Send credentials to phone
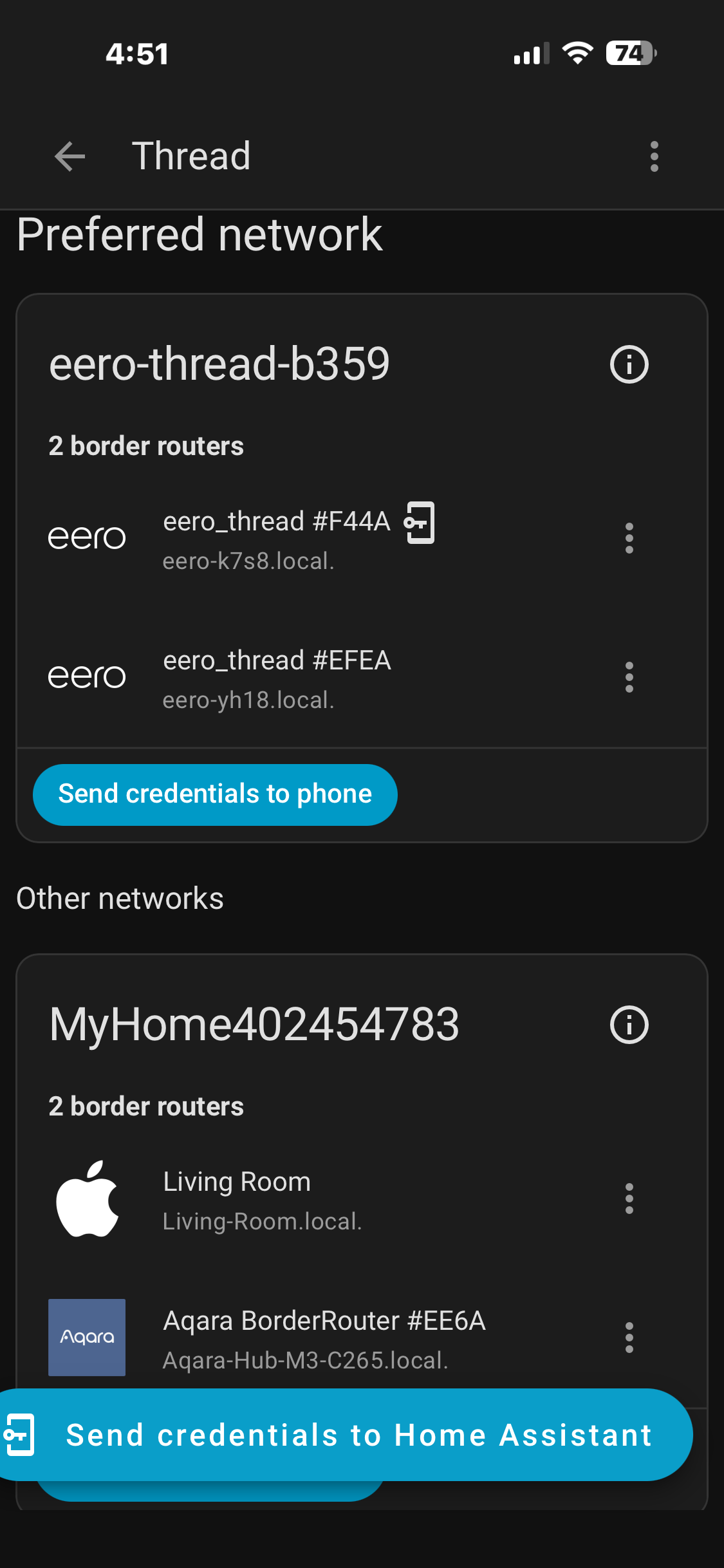Image resolution: width=724 pixels, height=1568 pixels. [215, 794]
